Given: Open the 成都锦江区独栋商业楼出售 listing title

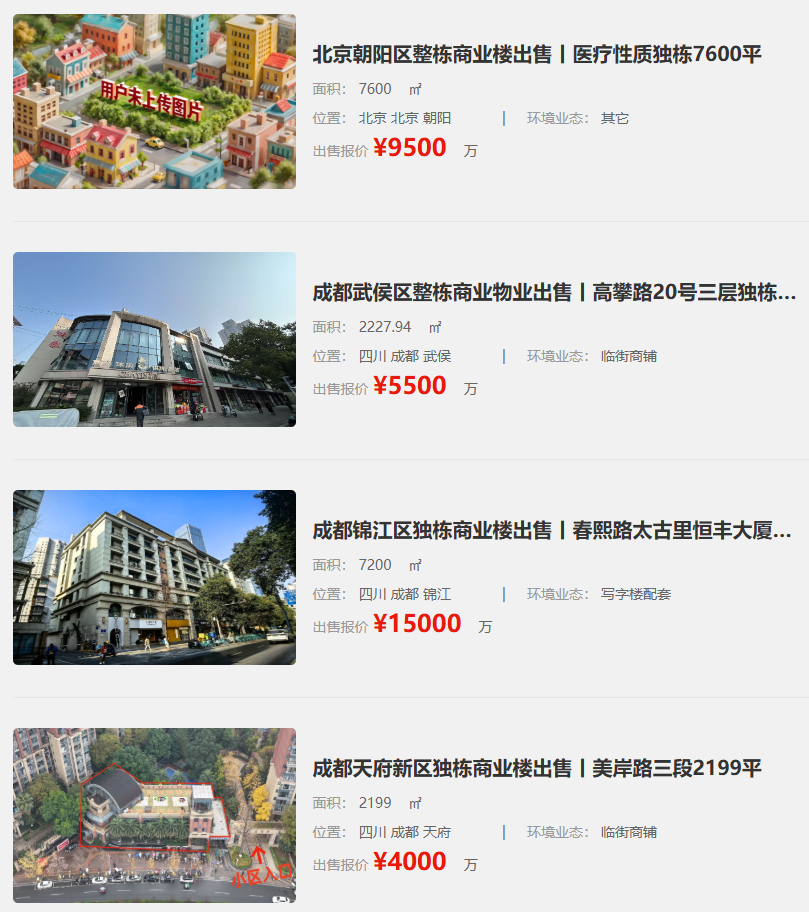Looking at the screenshot, I should pyautogui.click(x=552, y=530).
